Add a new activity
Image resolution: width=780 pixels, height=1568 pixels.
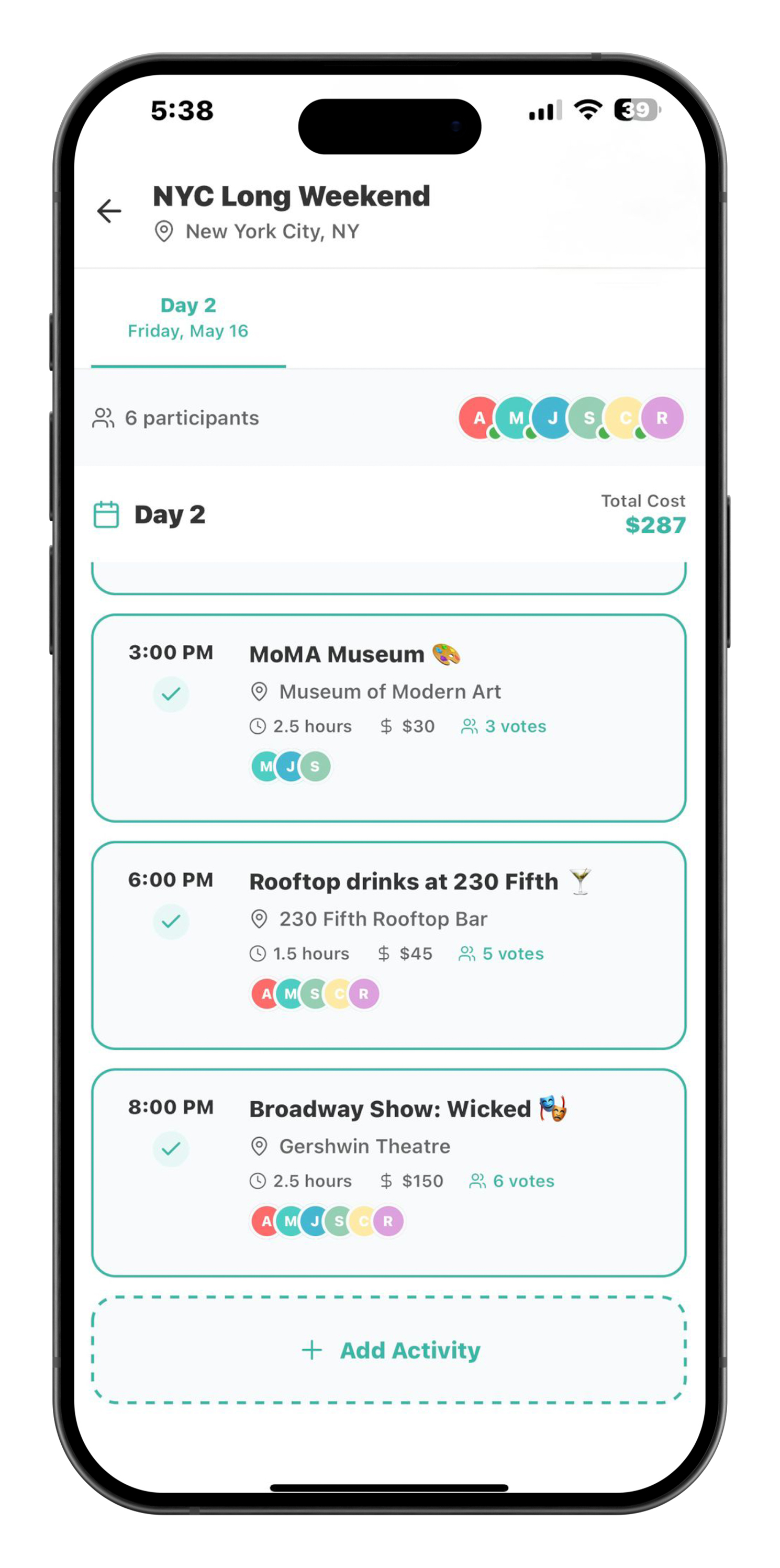point(389,1350)
